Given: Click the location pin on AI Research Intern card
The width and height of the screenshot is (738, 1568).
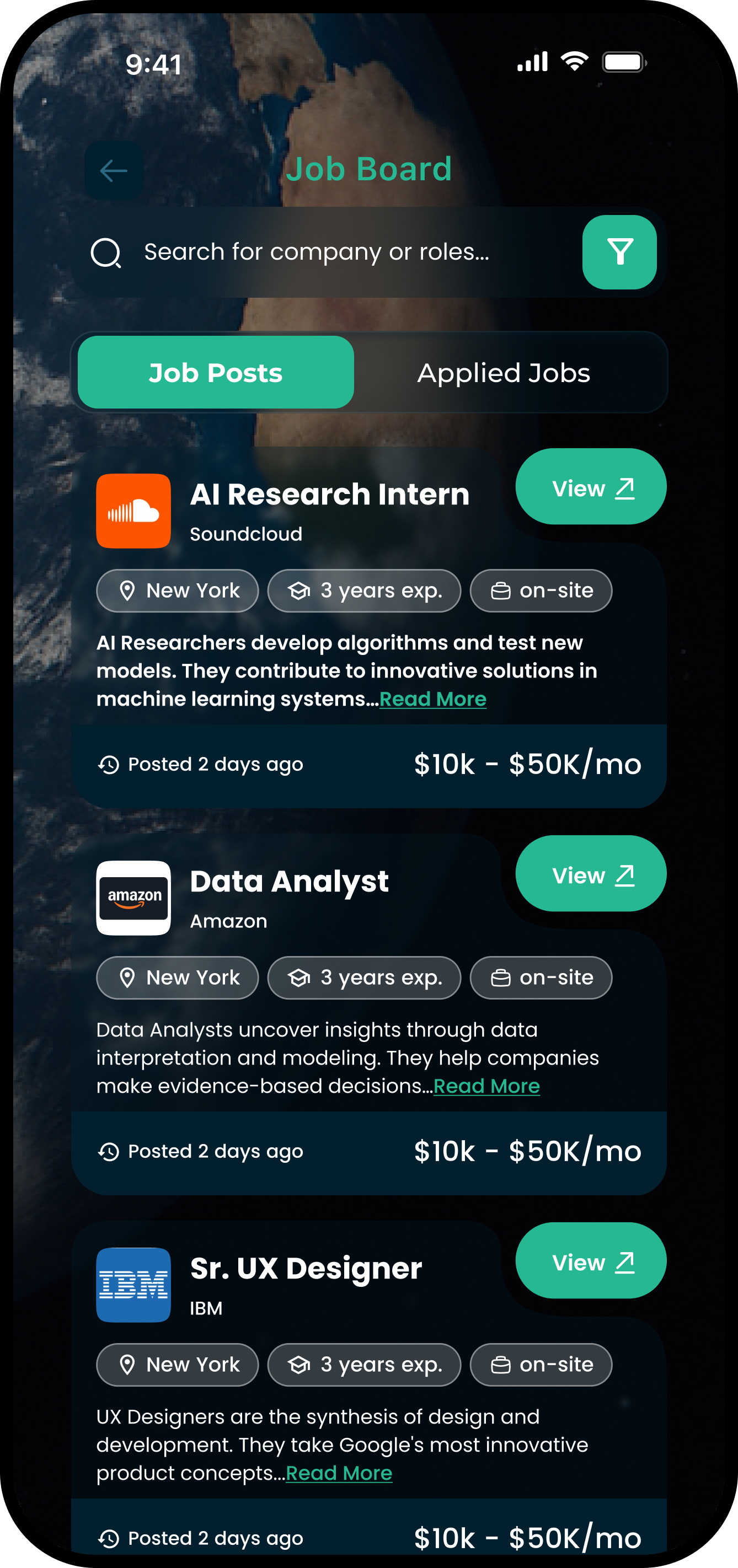Looking at the screenshot, I should pyautogui.click(x=128, y=590).
